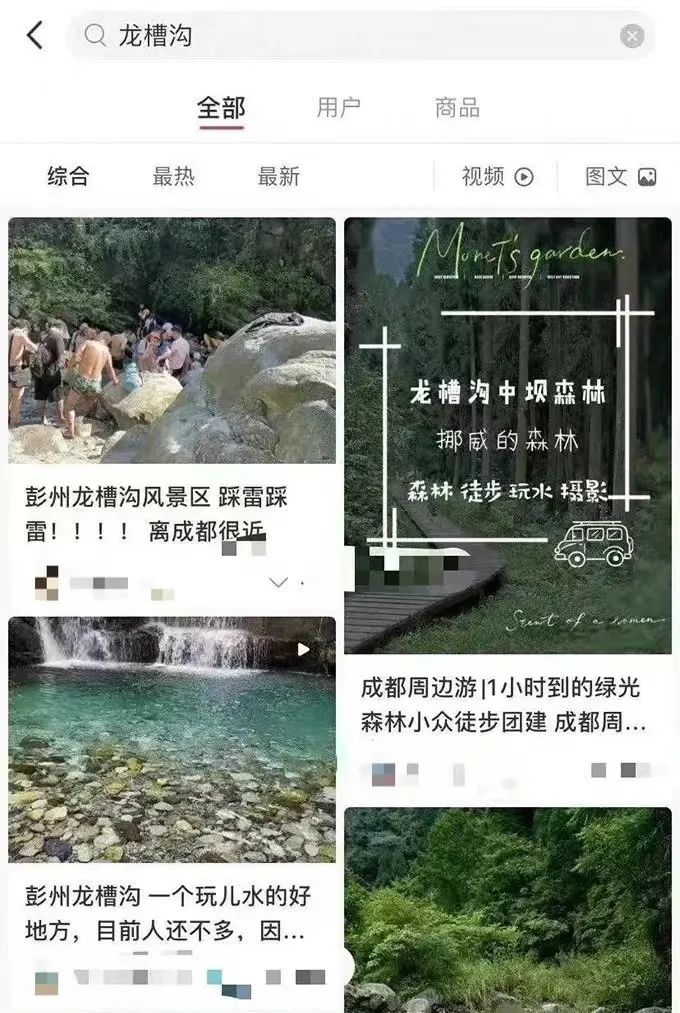Filter results to 图文 only
Image resolution: width=680 pixels, height=1013 pixels.
(620, 177)
